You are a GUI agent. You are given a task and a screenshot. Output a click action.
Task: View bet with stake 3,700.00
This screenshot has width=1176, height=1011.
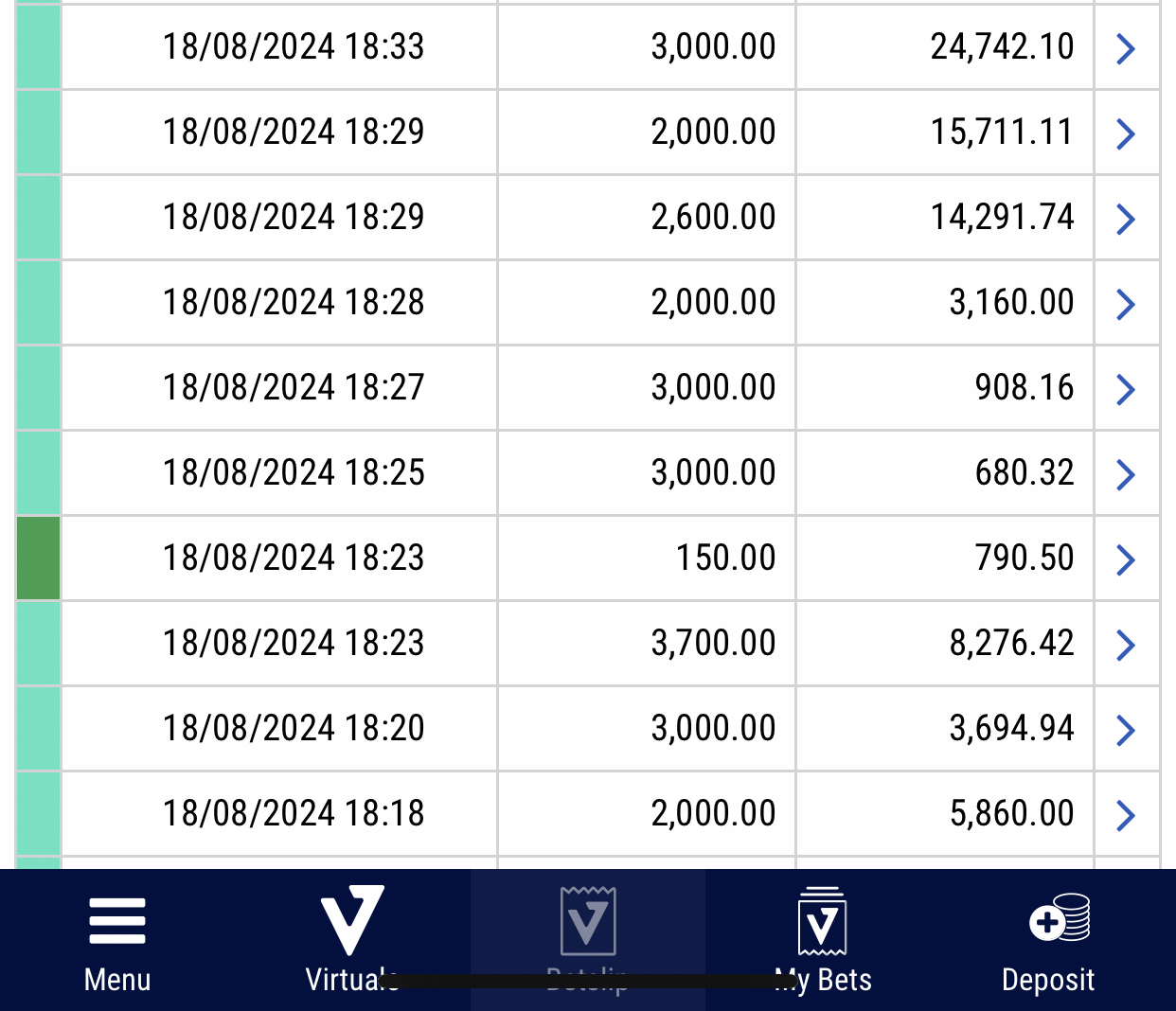click(1126, 645)
